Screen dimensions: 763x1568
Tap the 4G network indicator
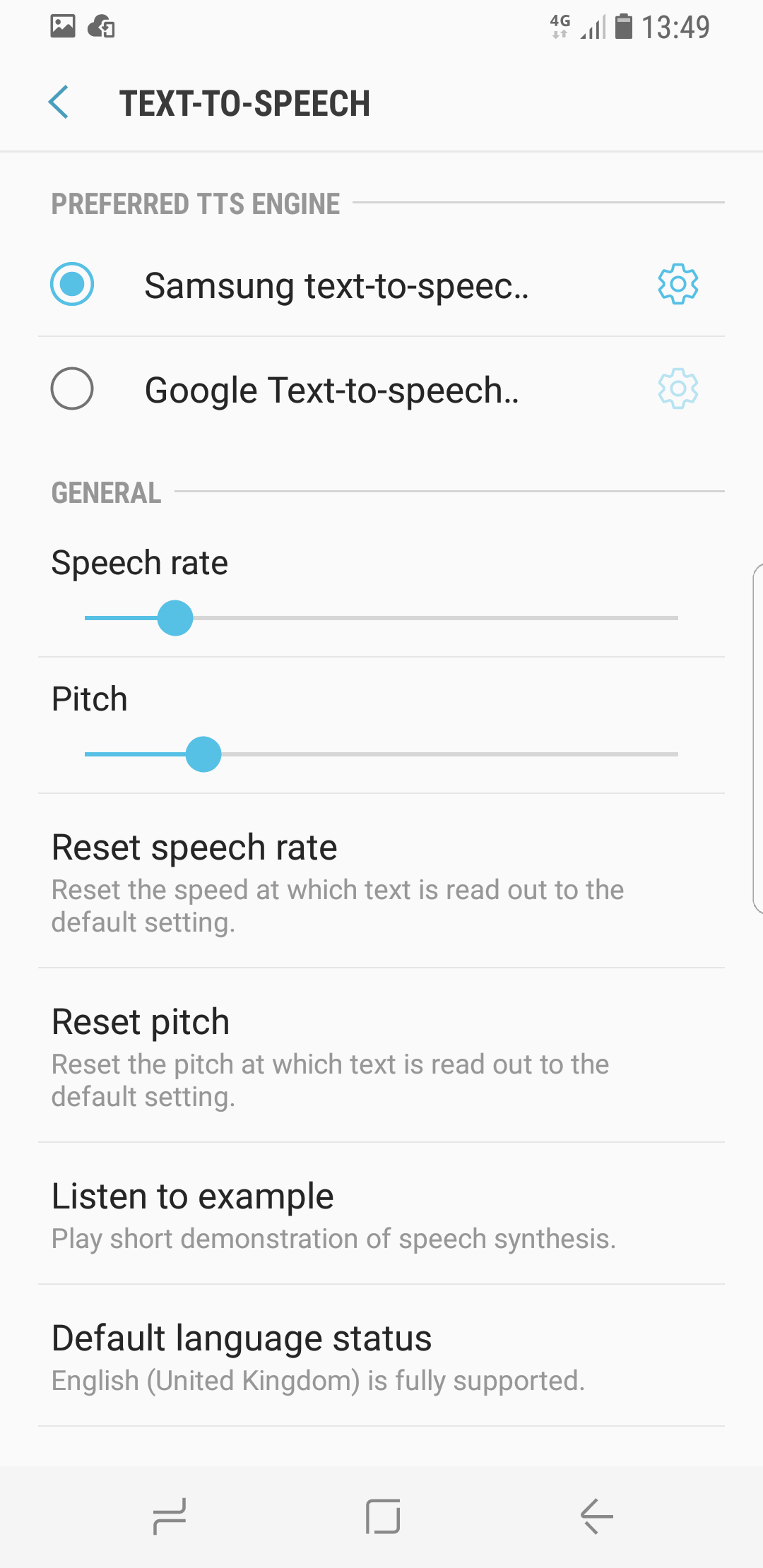pos(558,25)
